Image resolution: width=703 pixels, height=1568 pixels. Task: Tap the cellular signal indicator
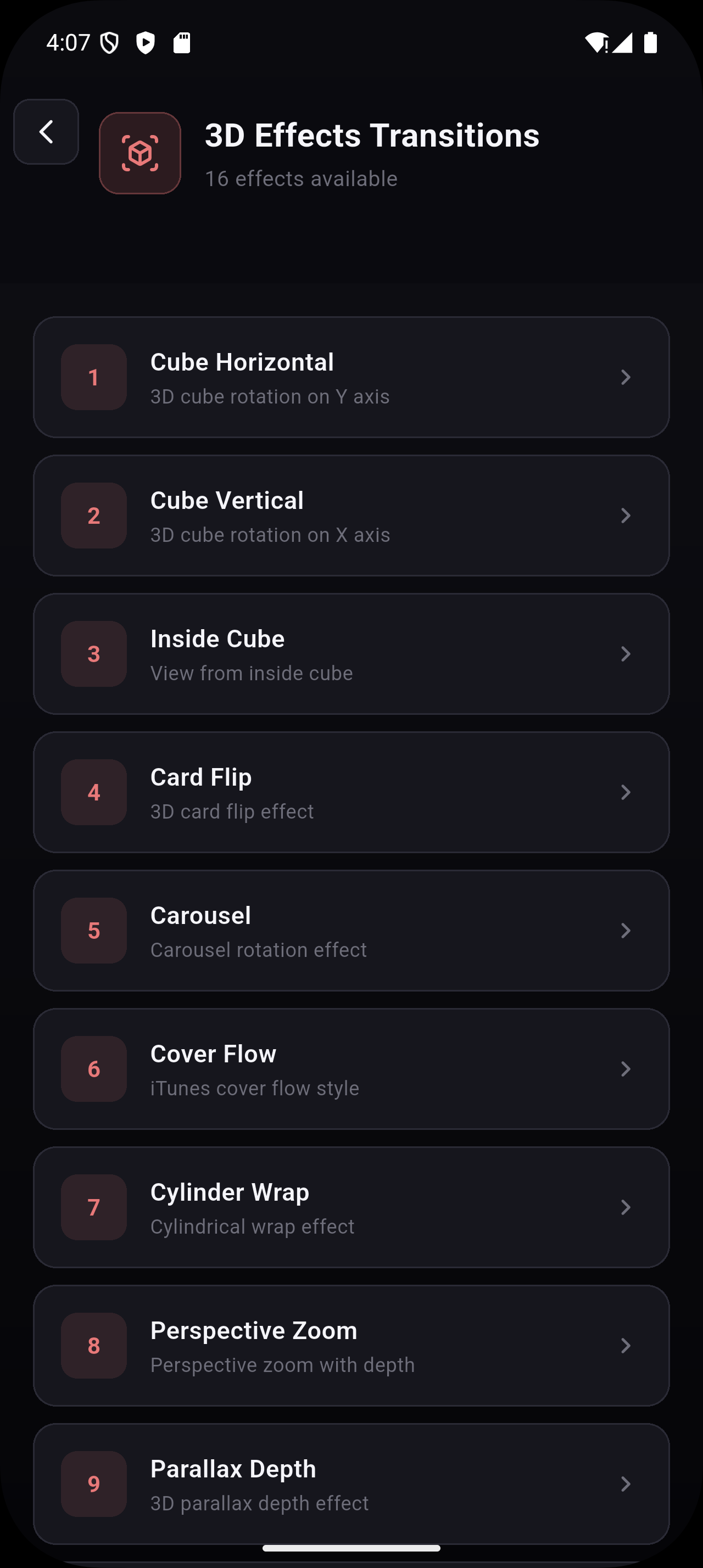623,43
